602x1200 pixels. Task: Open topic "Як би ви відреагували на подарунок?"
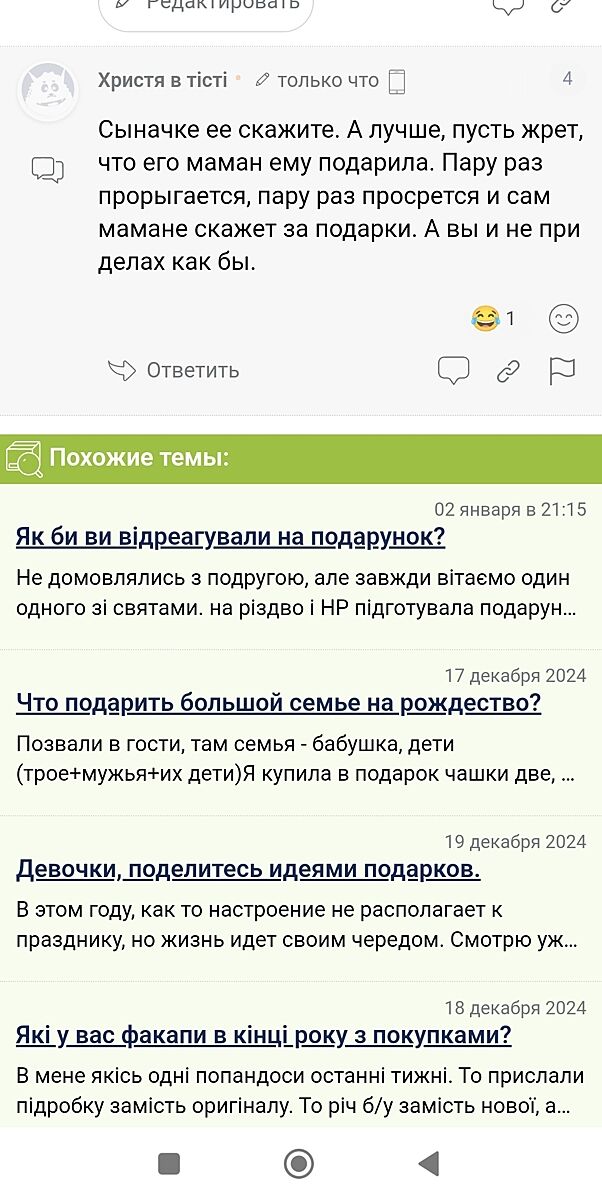click(x=230, y=537)
